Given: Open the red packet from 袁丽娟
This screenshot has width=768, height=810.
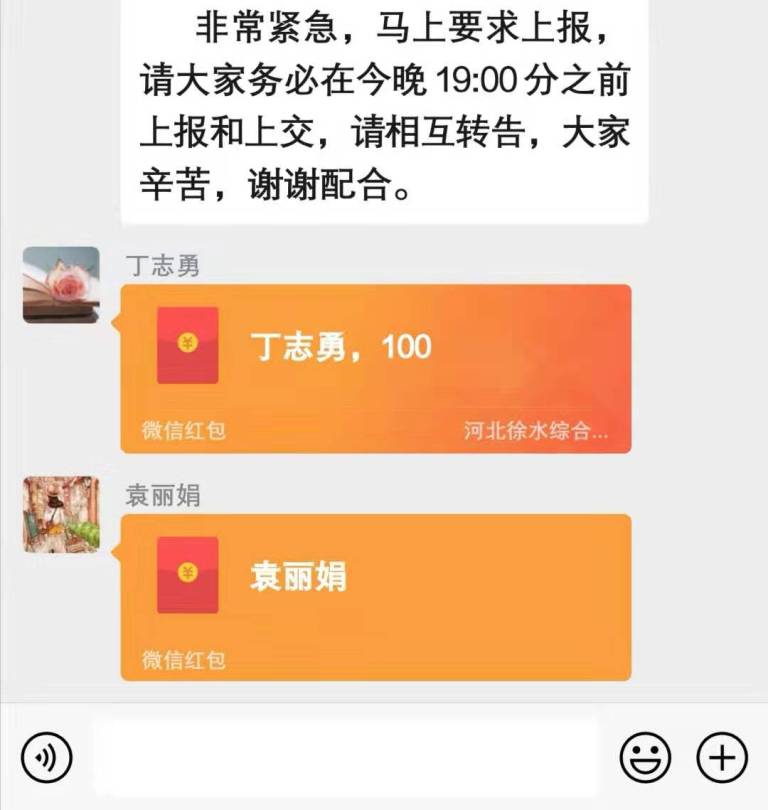Looking at the screenshot, I should point(375,596).
